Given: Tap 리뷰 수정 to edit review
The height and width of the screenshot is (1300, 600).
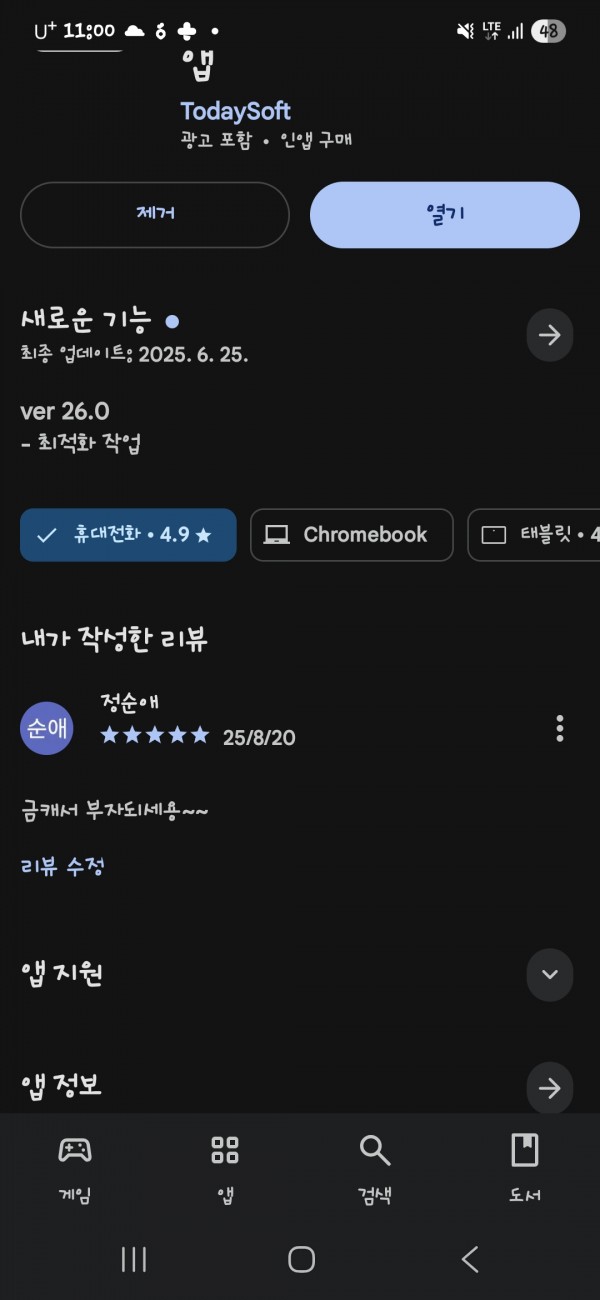Looking at the screenshot, I should (x=64, y=866).
